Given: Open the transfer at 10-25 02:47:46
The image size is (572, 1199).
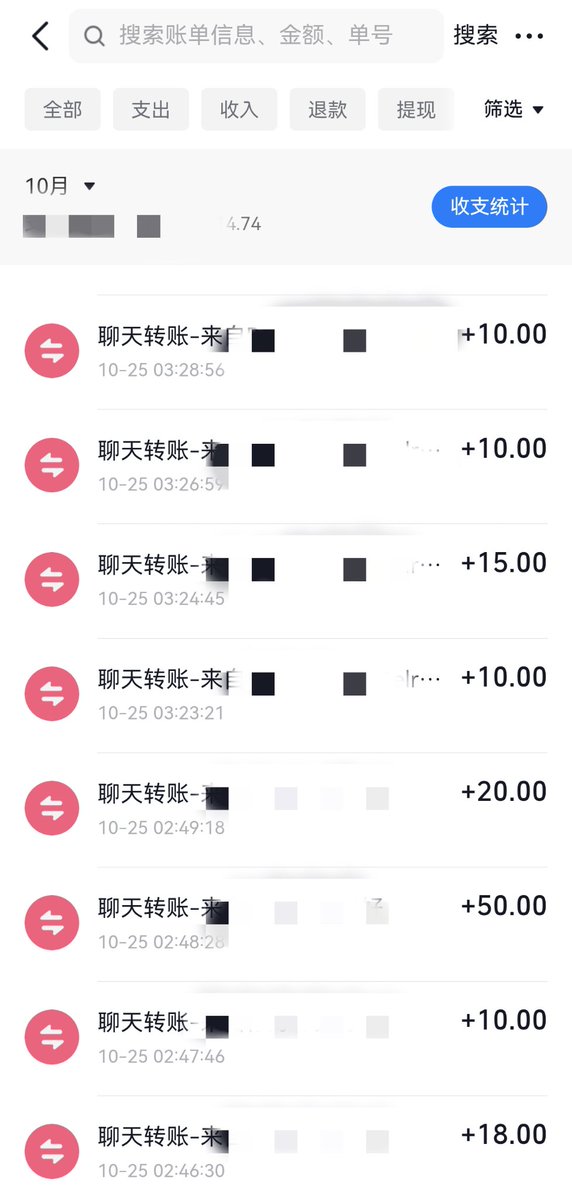Looking at the screenshot, I should 286,1038.
